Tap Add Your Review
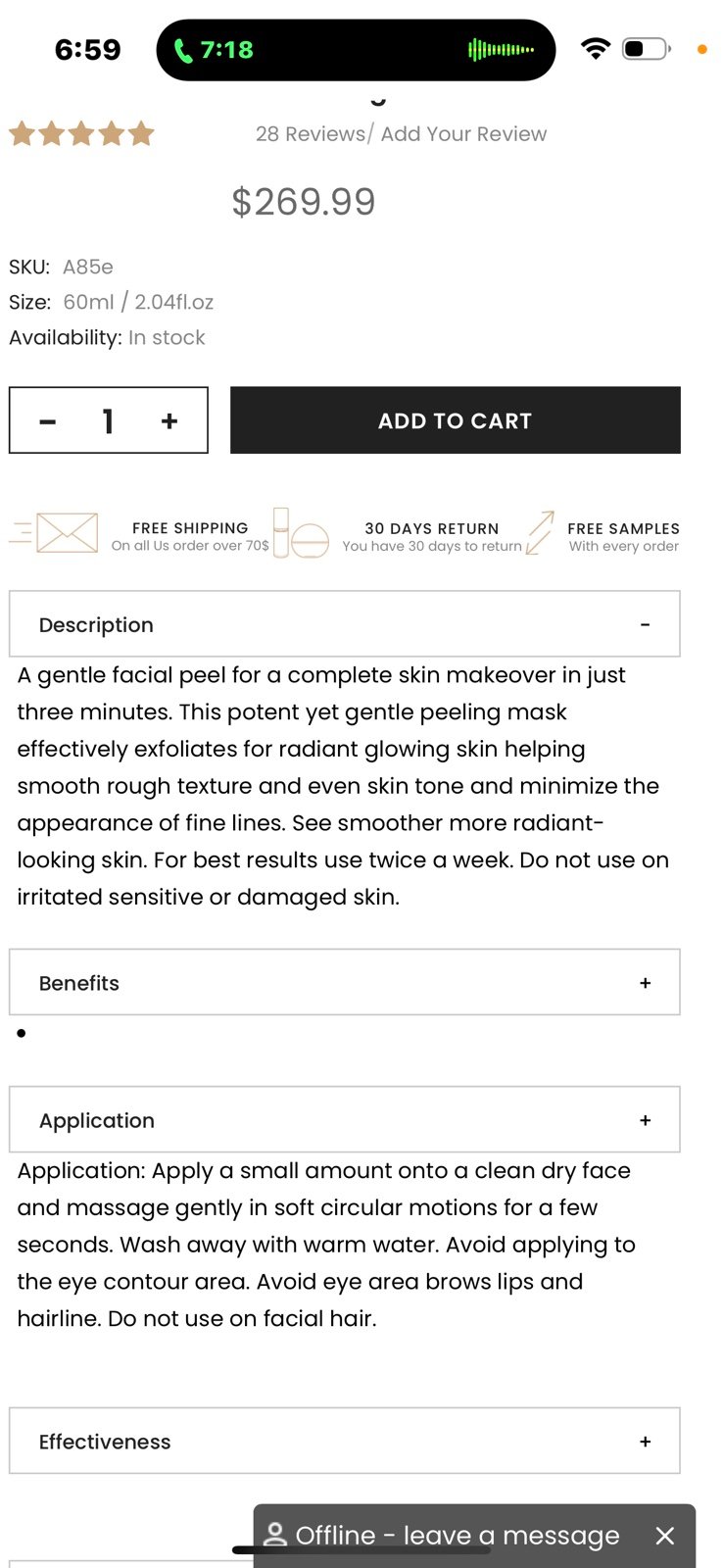723x1568 pixels. pos(463,134)
